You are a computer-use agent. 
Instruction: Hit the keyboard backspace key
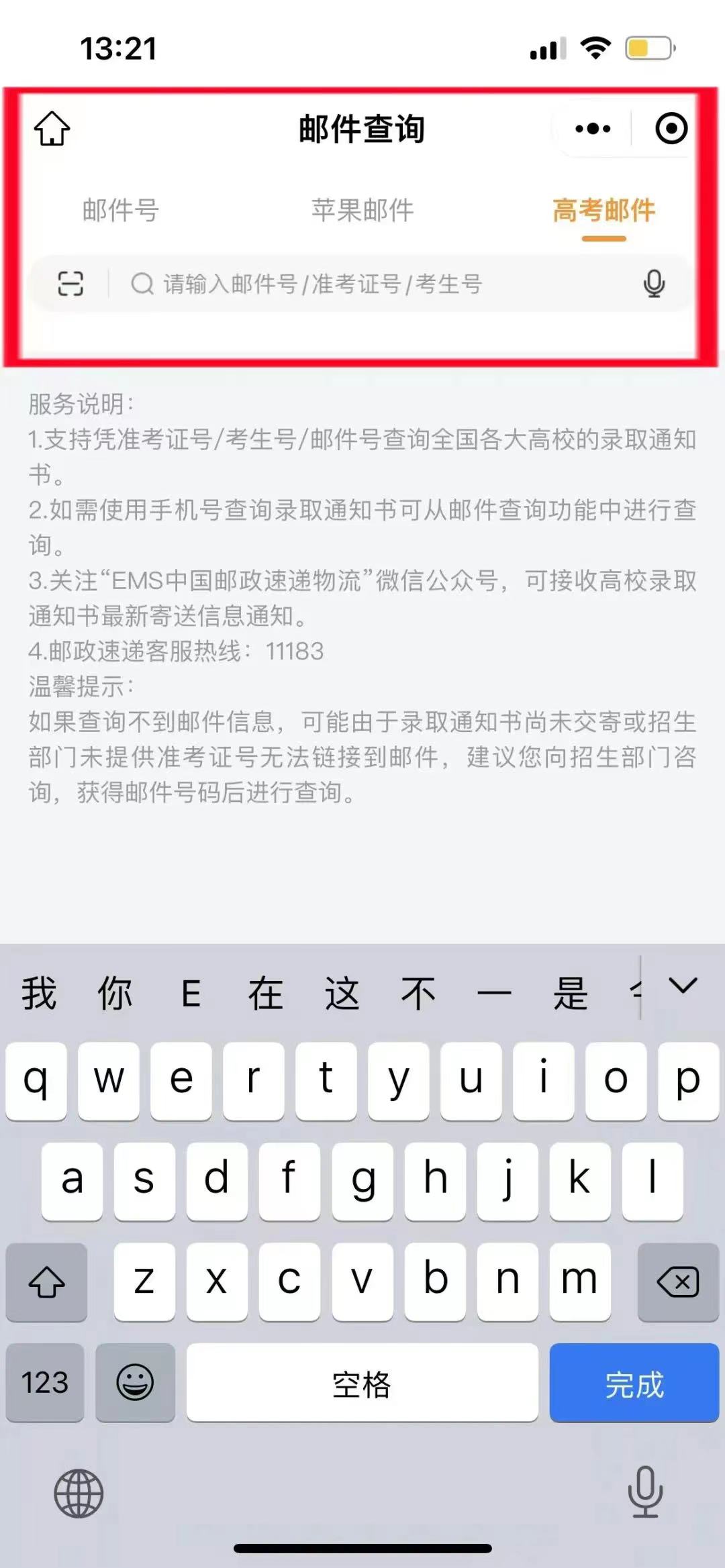coord(677,1282)
